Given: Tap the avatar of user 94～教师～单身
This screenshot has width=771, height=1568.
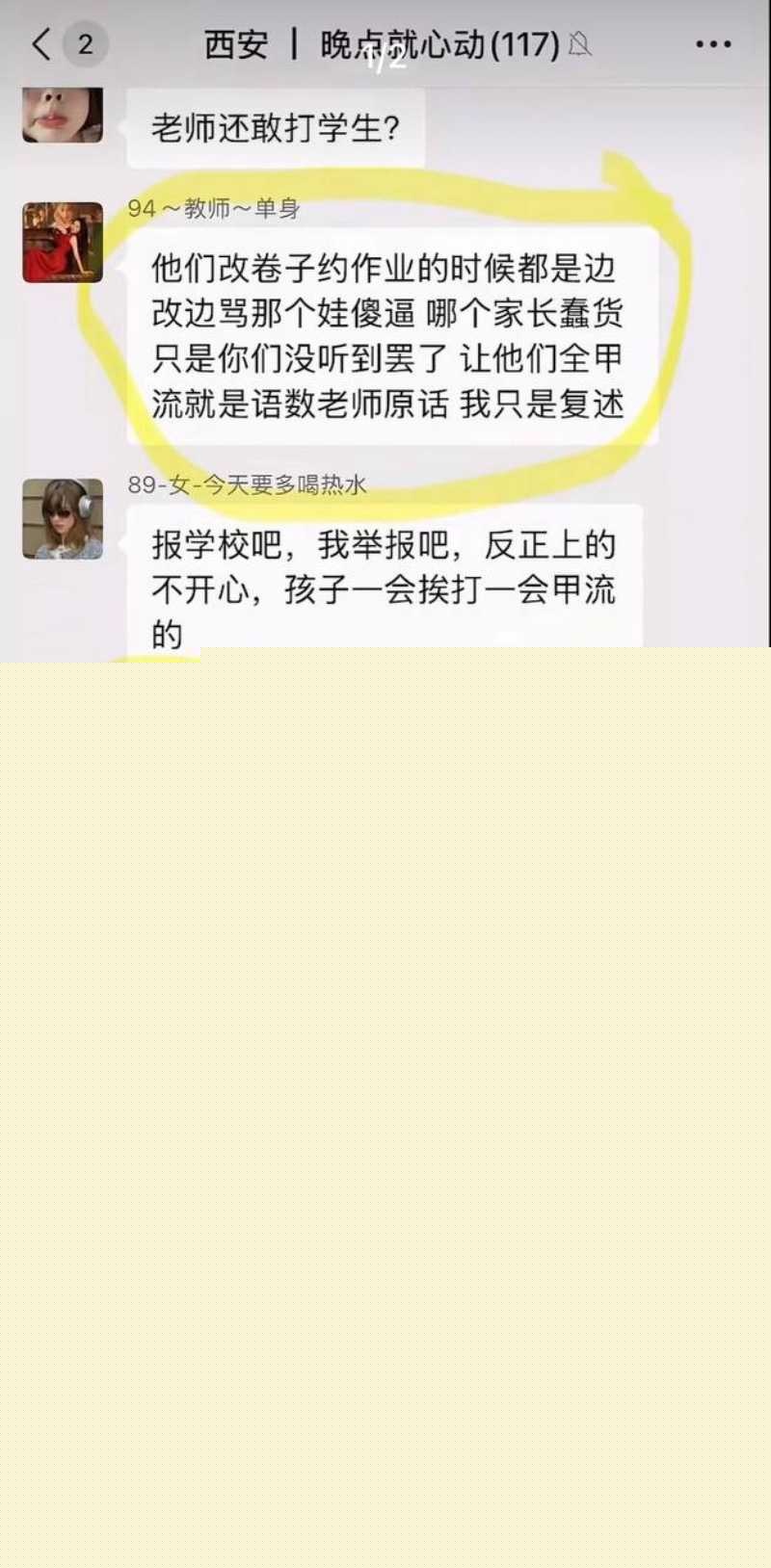Looking at the screenshot, I should 62,243.
